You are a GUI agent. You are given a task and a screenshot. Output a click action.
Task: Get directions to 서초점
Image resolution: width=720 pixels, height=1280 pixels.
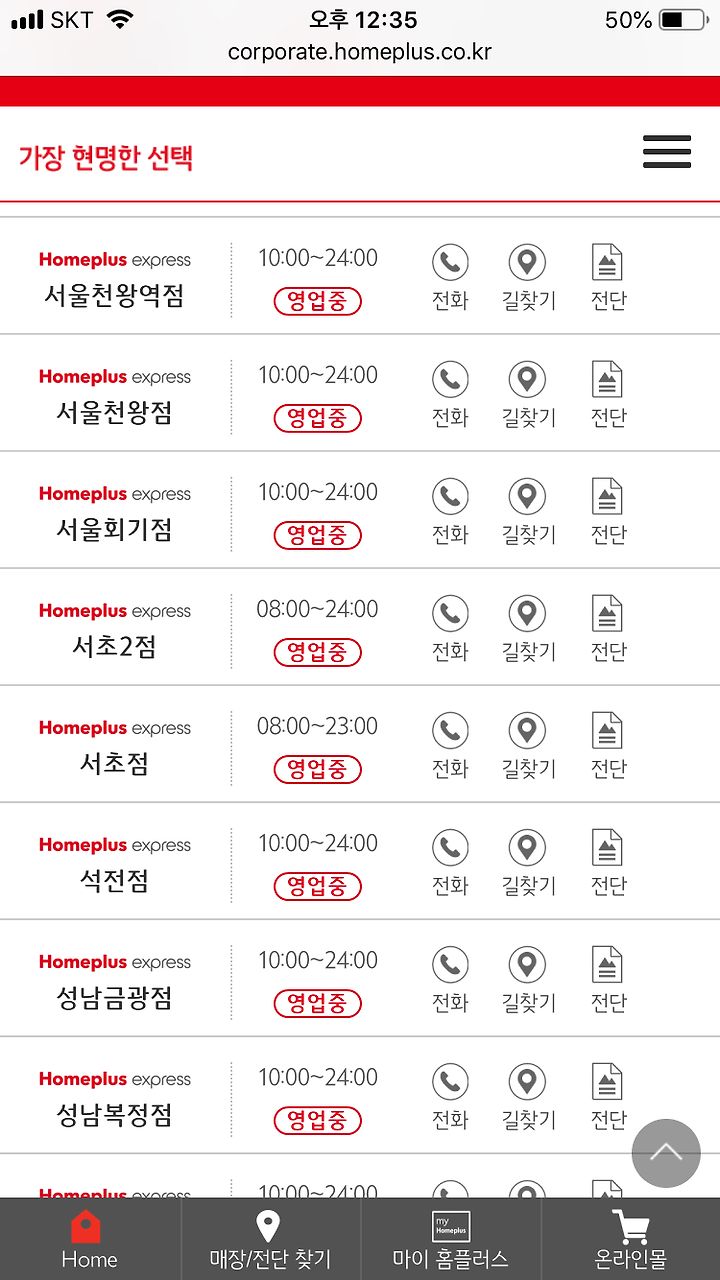(x=528, y=746)
